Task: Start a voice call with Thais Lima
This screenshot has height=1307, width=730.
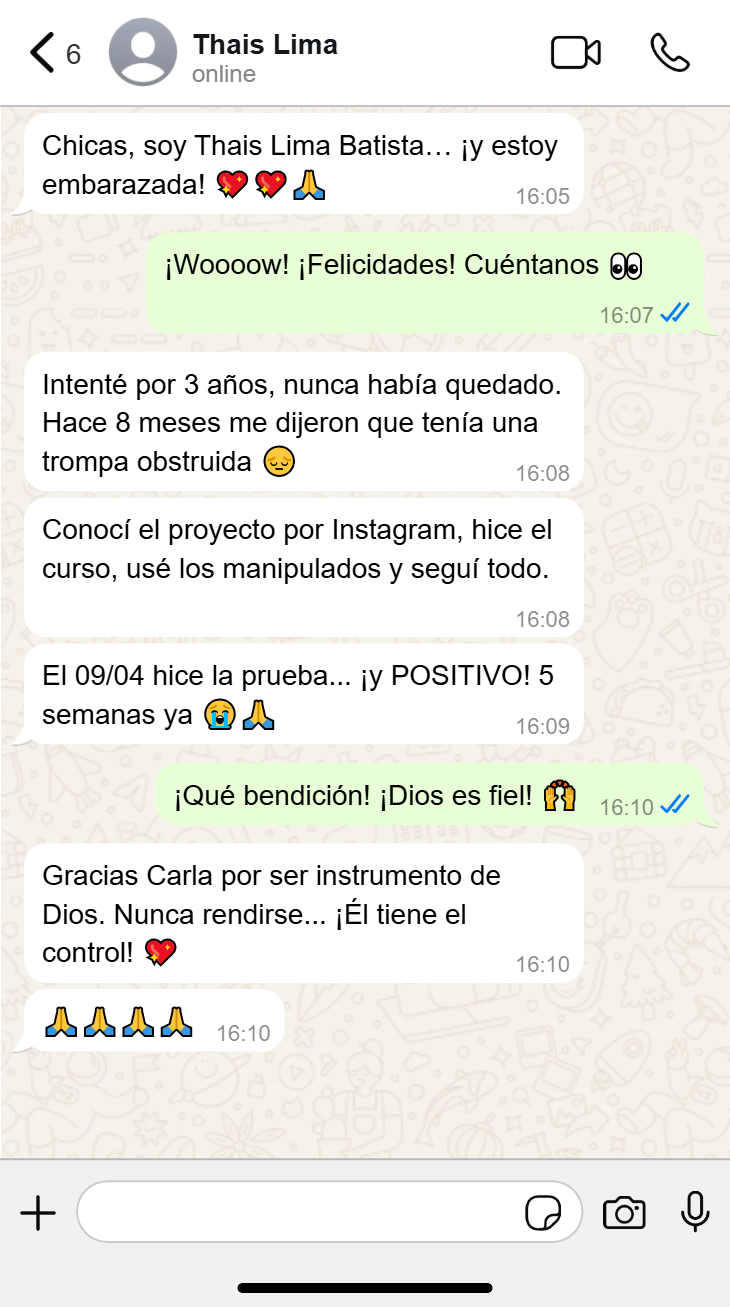Action: [670, 53]
